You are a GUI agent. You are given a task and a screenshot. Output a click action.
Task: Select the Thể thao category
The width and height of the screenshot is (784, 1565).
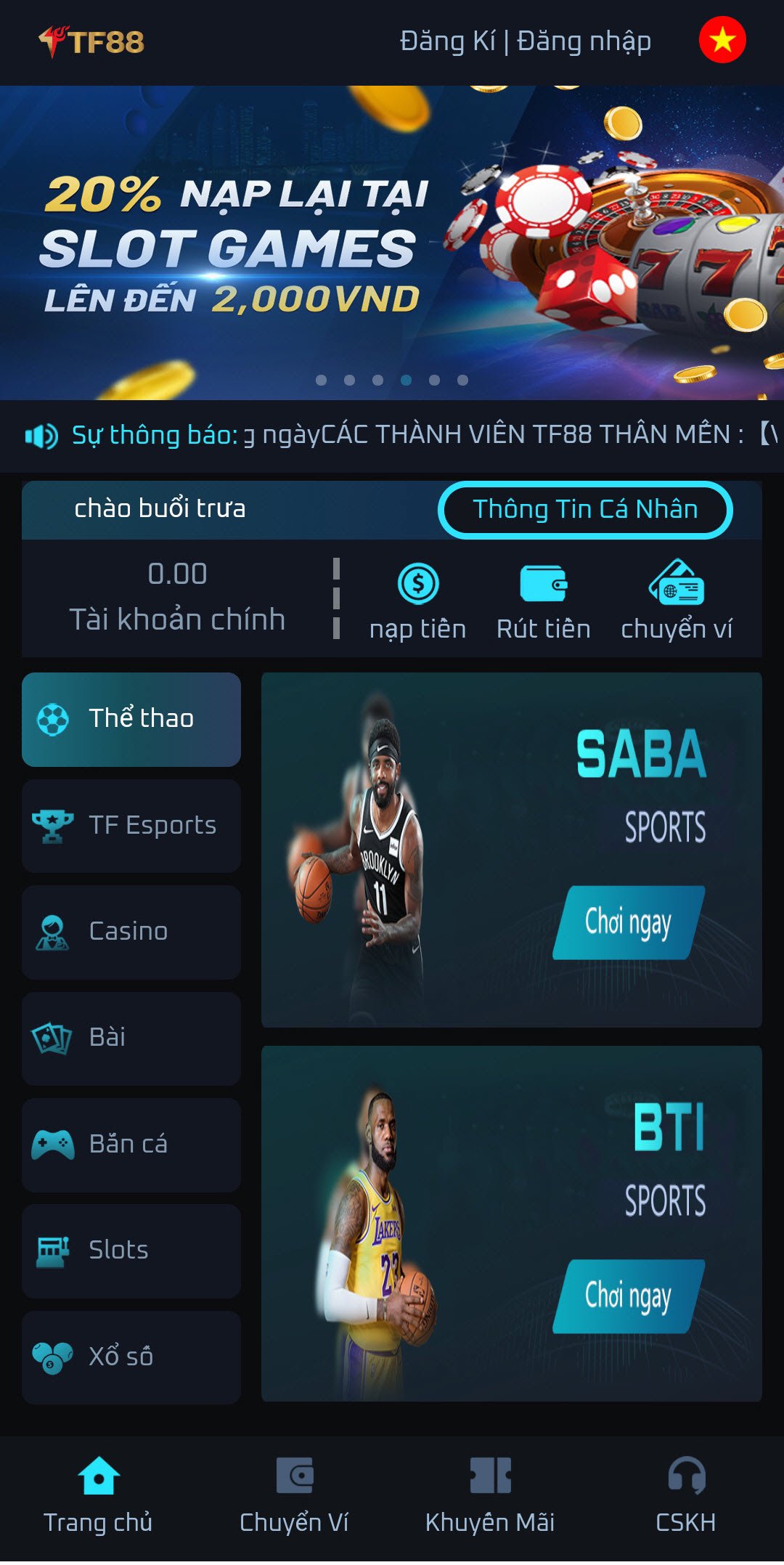[131, 719]
